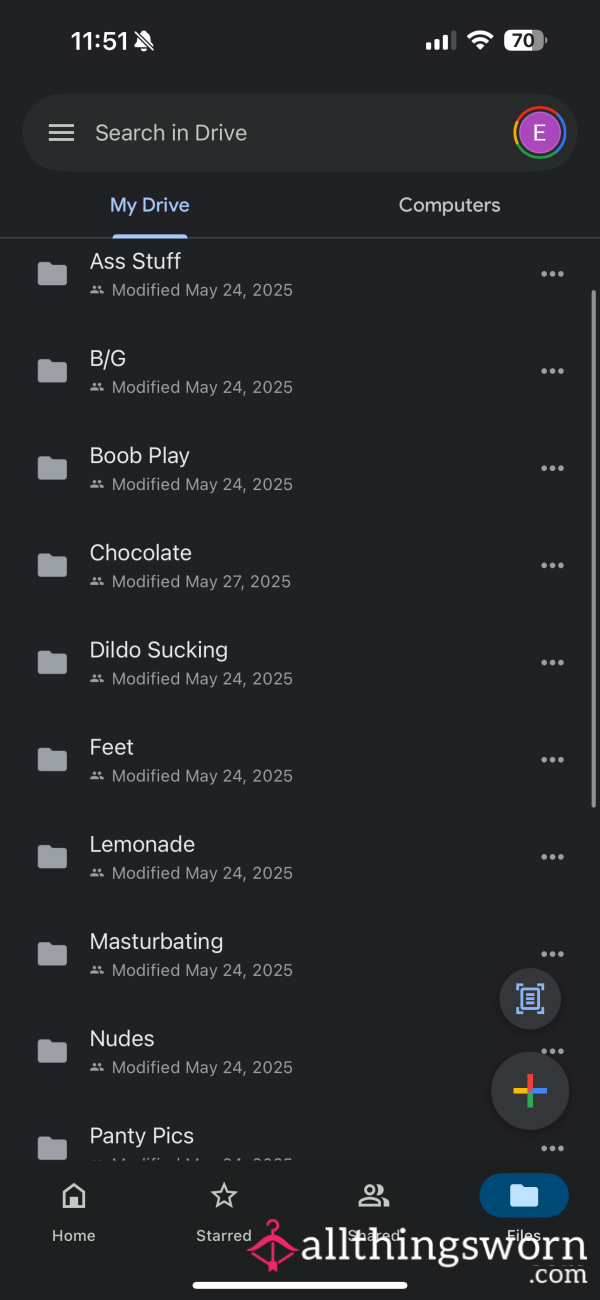This screenshot has height=1300, width=600.
Task: Switch to the Starred tab
Action: pos(224,1211)
